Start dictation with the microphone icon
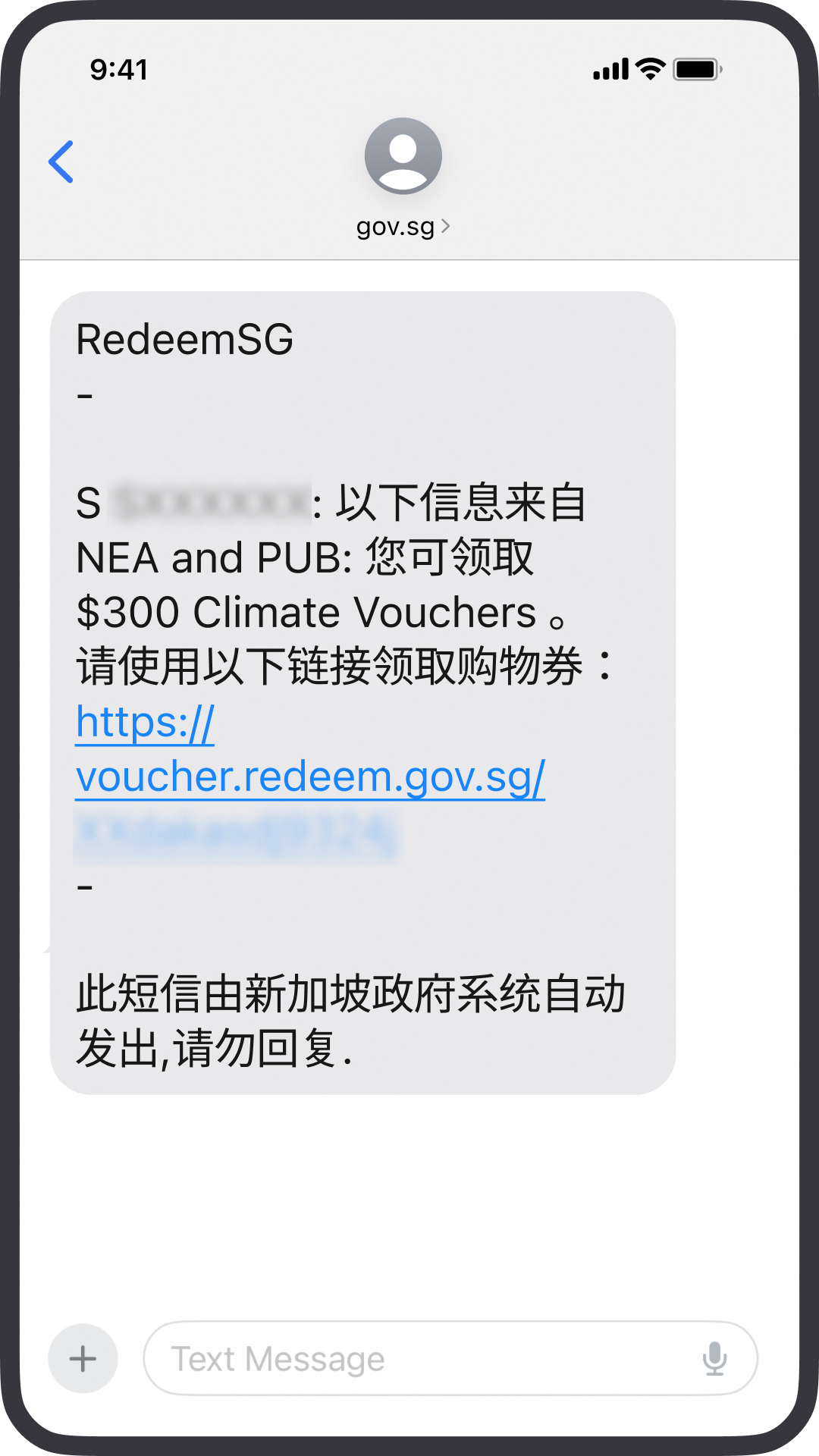Image resolution: width=819 pixels, height=1456 pixels. (714, 1358)
